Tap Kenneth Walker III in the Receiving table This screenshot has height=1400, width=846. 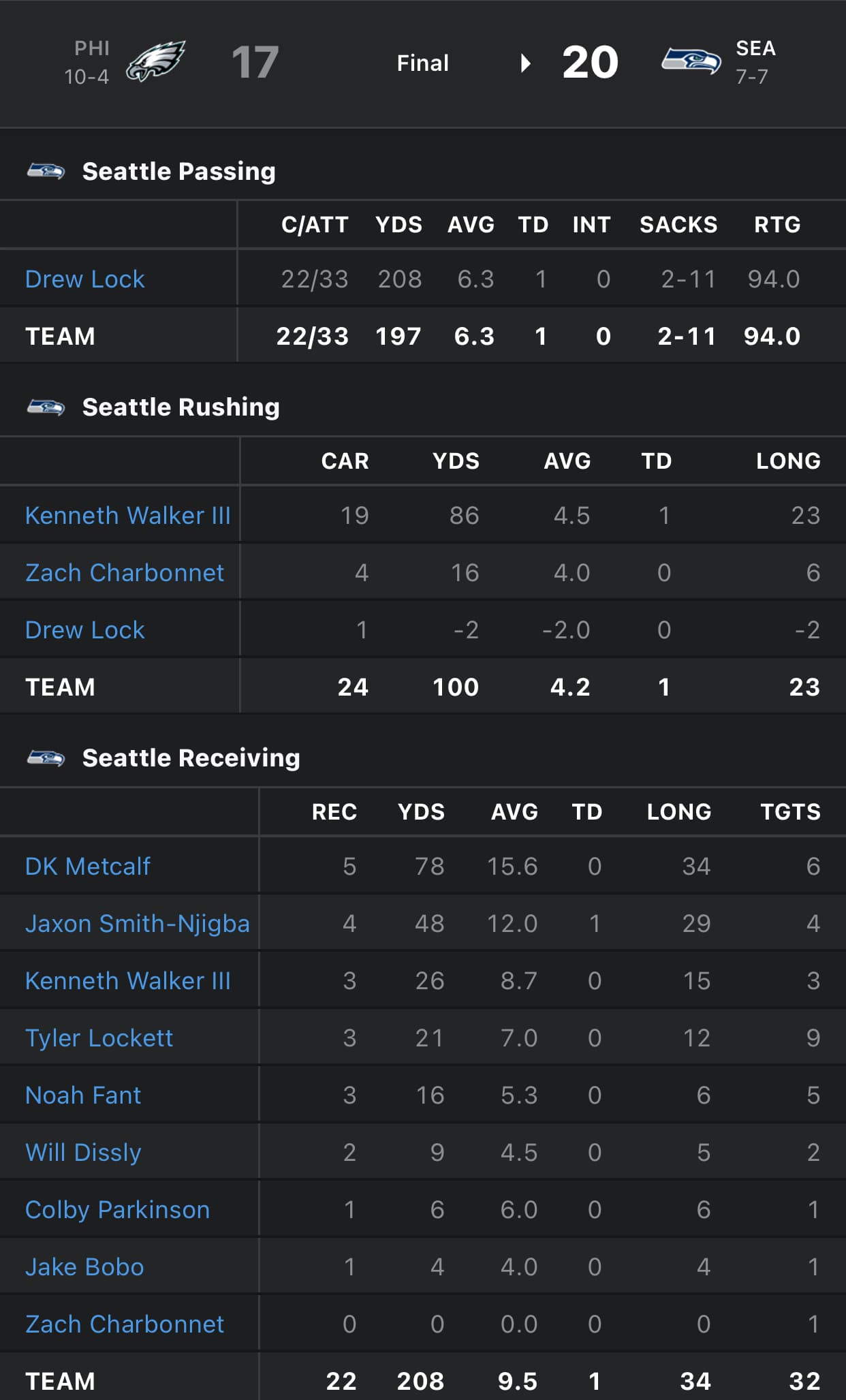coord(127,981)
